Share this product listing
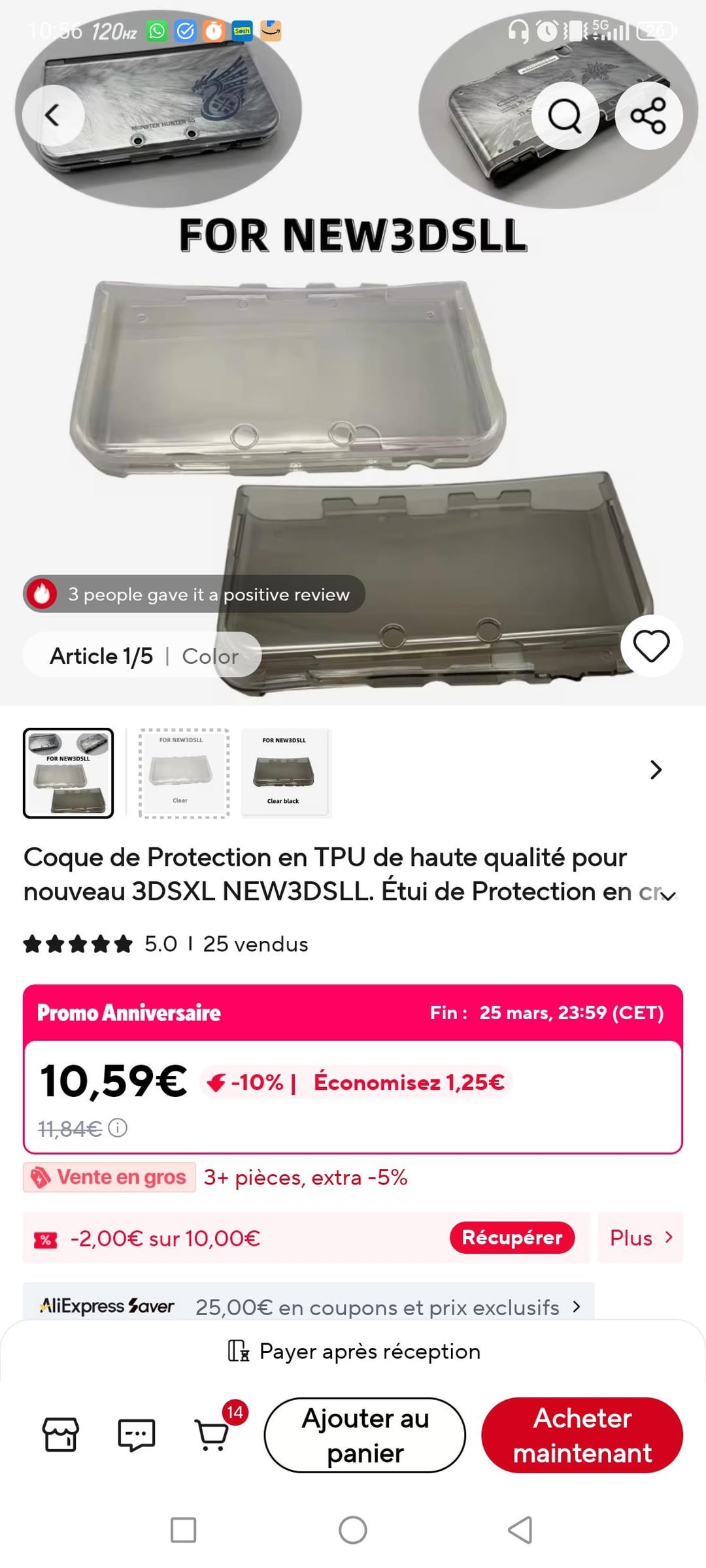Viewport: 706px width, 1568px height. point(648,116)
